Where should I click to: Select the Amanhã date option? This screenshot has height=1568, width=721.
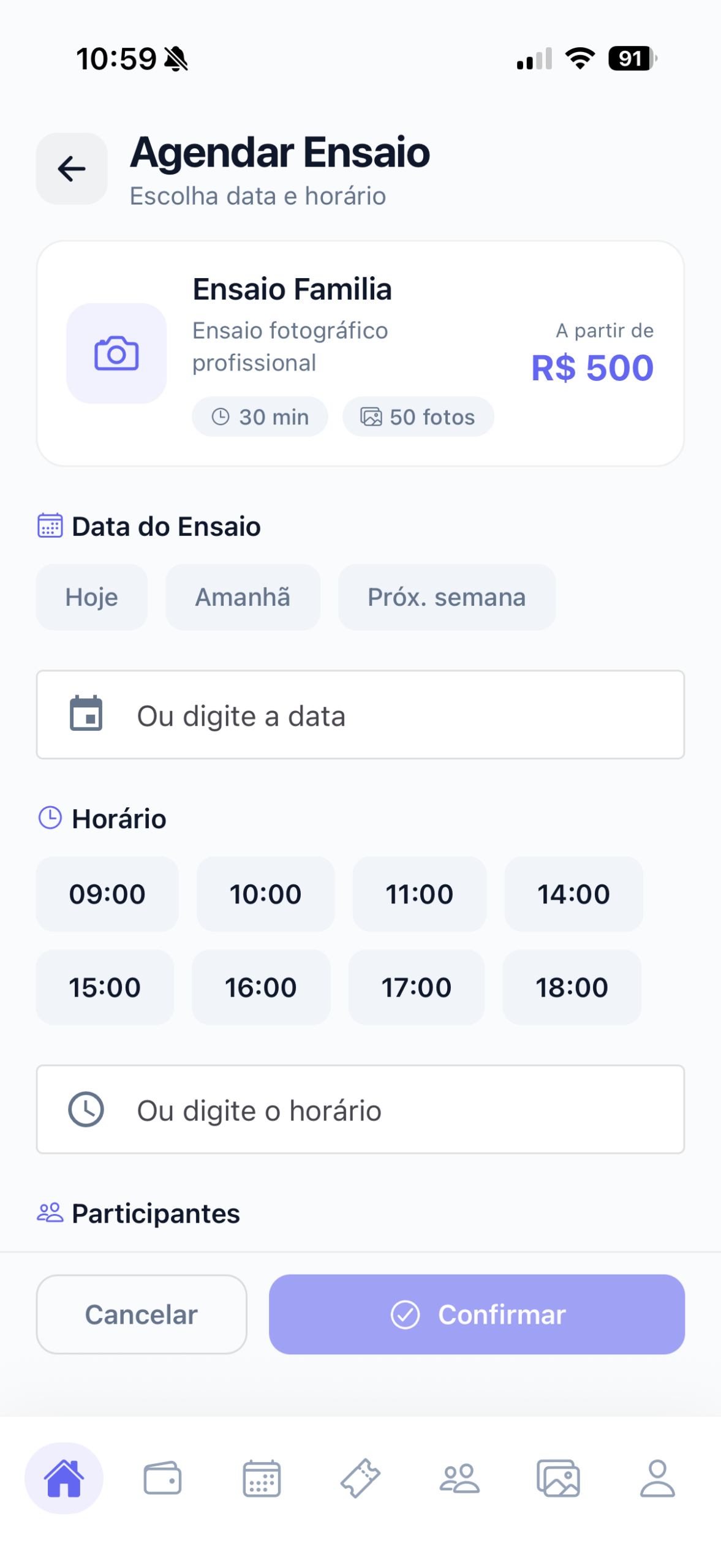pos(243,597)
